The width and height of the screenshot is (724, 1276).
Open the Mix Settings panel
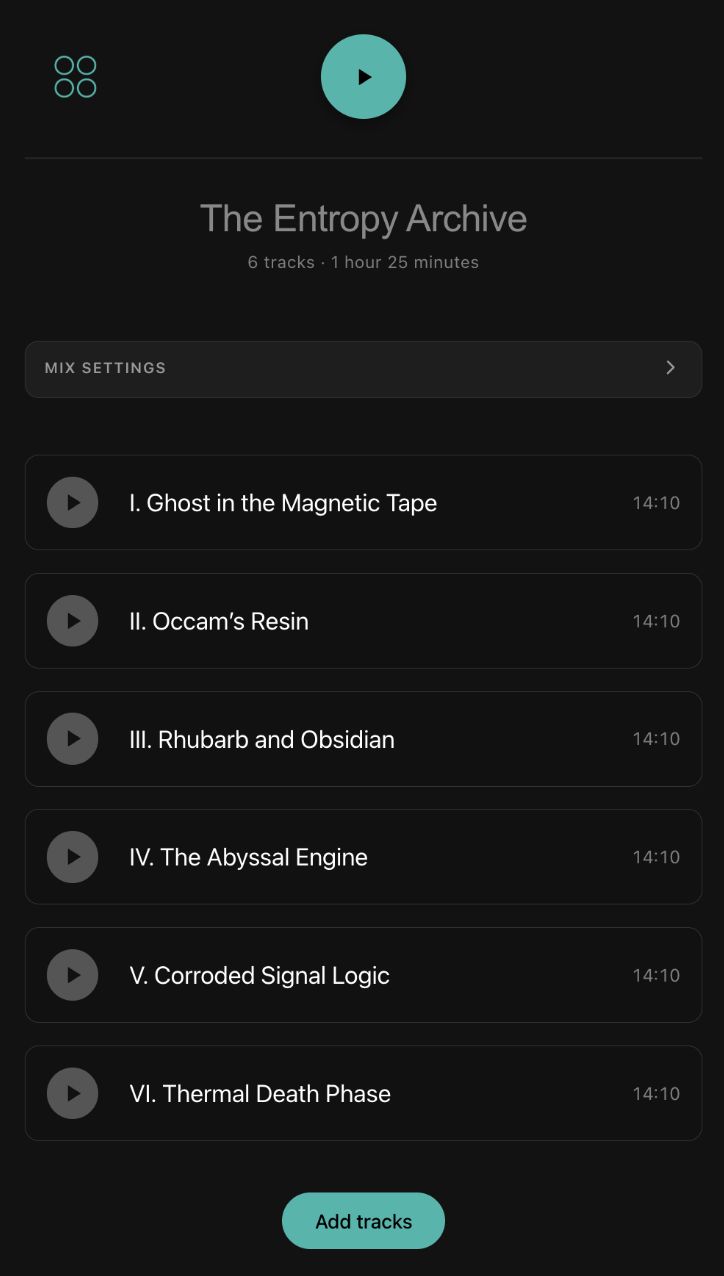pos(363,368)
